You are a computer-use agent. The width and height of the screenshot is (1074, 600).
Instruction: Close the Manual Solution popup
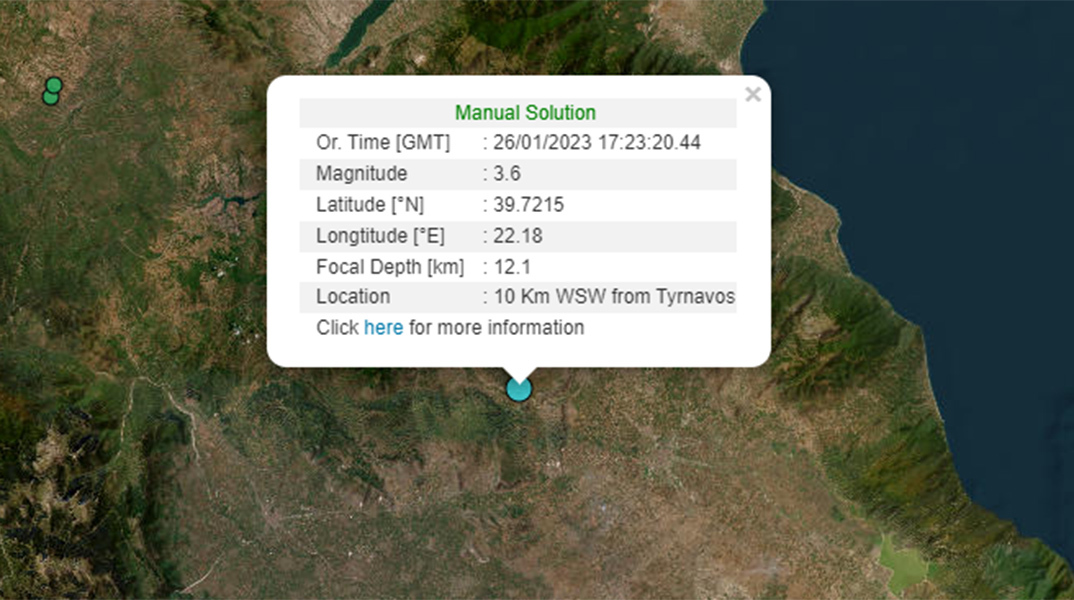[753, 95]
